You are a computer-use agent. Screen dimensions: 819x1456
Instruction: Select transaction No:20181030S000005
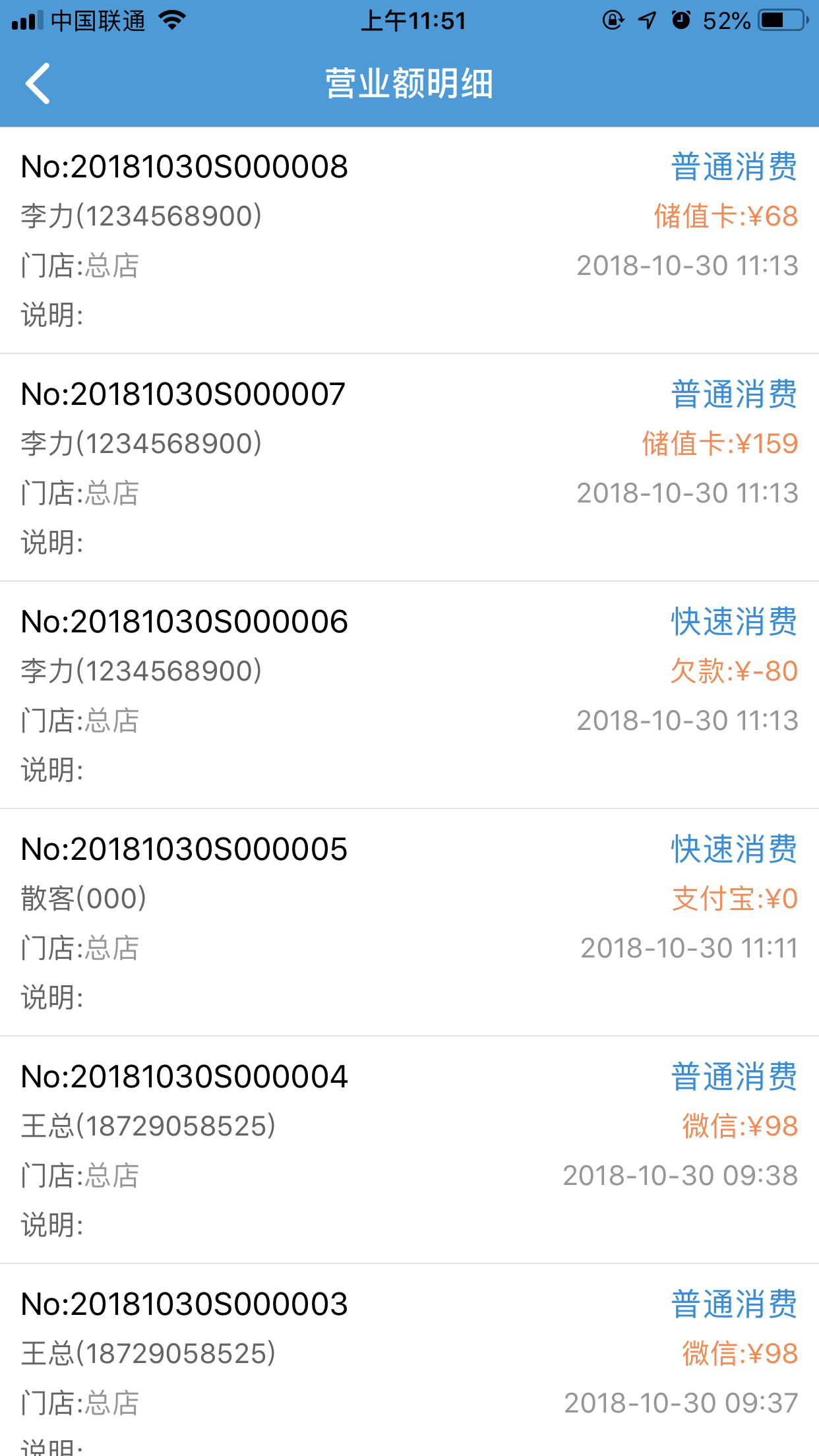pyautogui.click(x=409, y=923)
